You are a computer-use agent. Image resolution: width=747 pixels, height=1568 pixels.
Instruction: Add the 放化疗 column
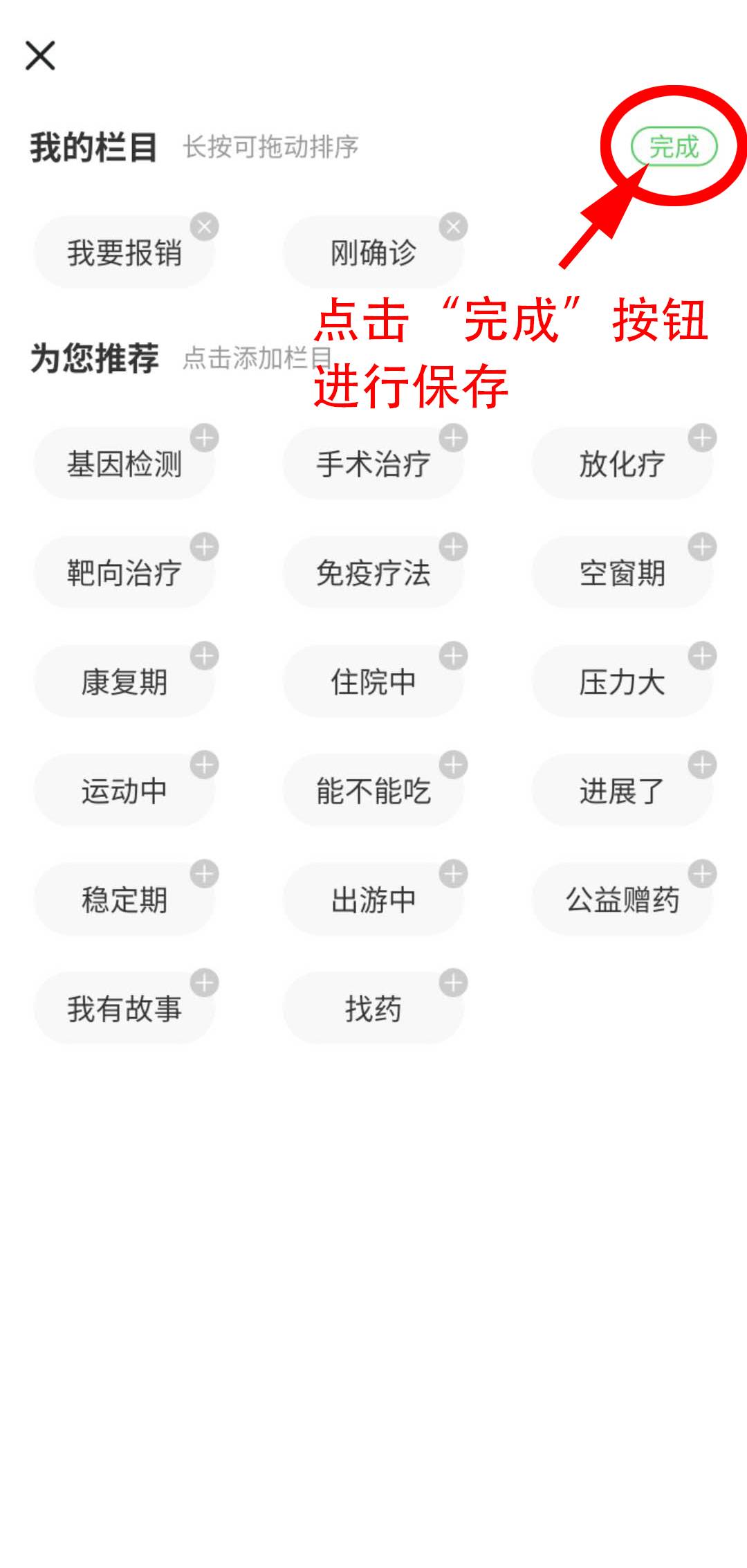point(622,464)
